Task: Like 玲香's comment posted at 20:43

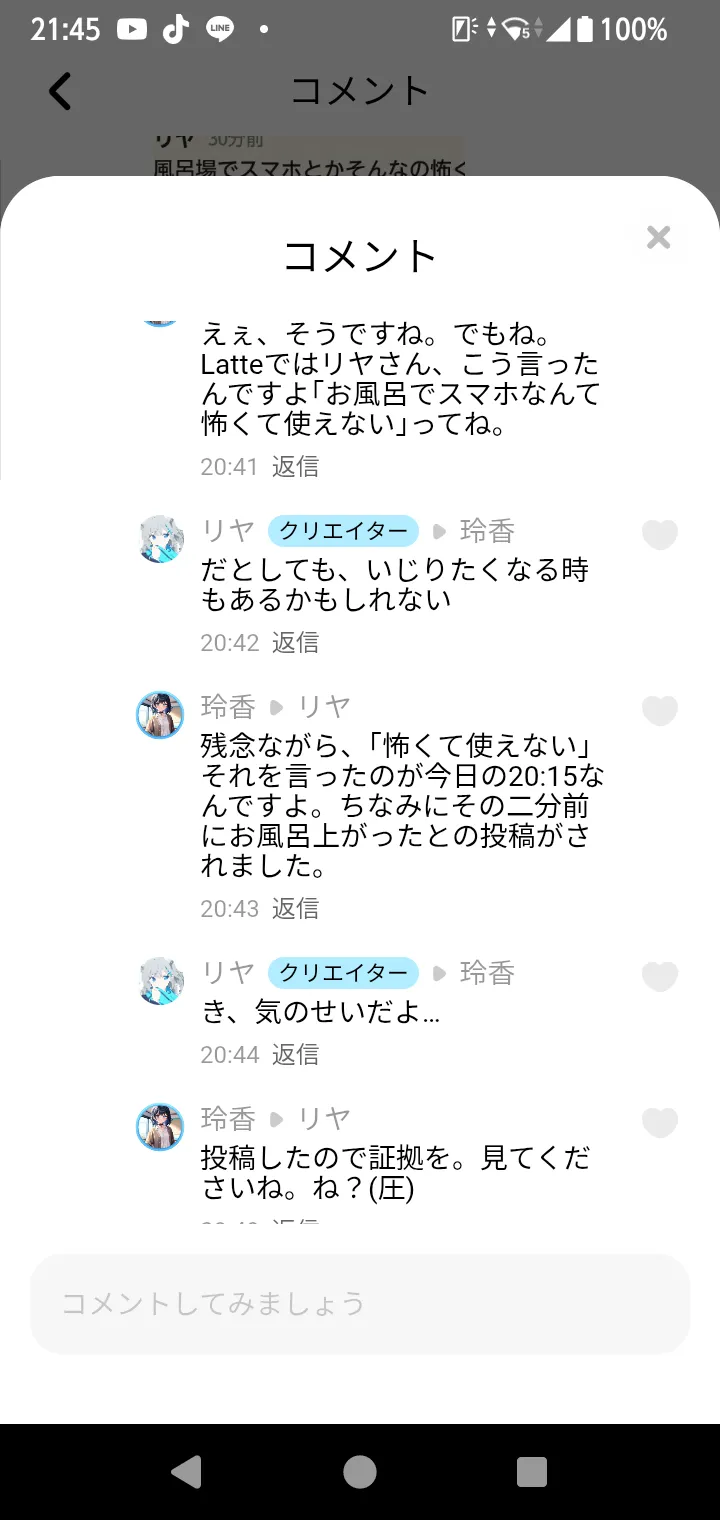Action: 660,711
